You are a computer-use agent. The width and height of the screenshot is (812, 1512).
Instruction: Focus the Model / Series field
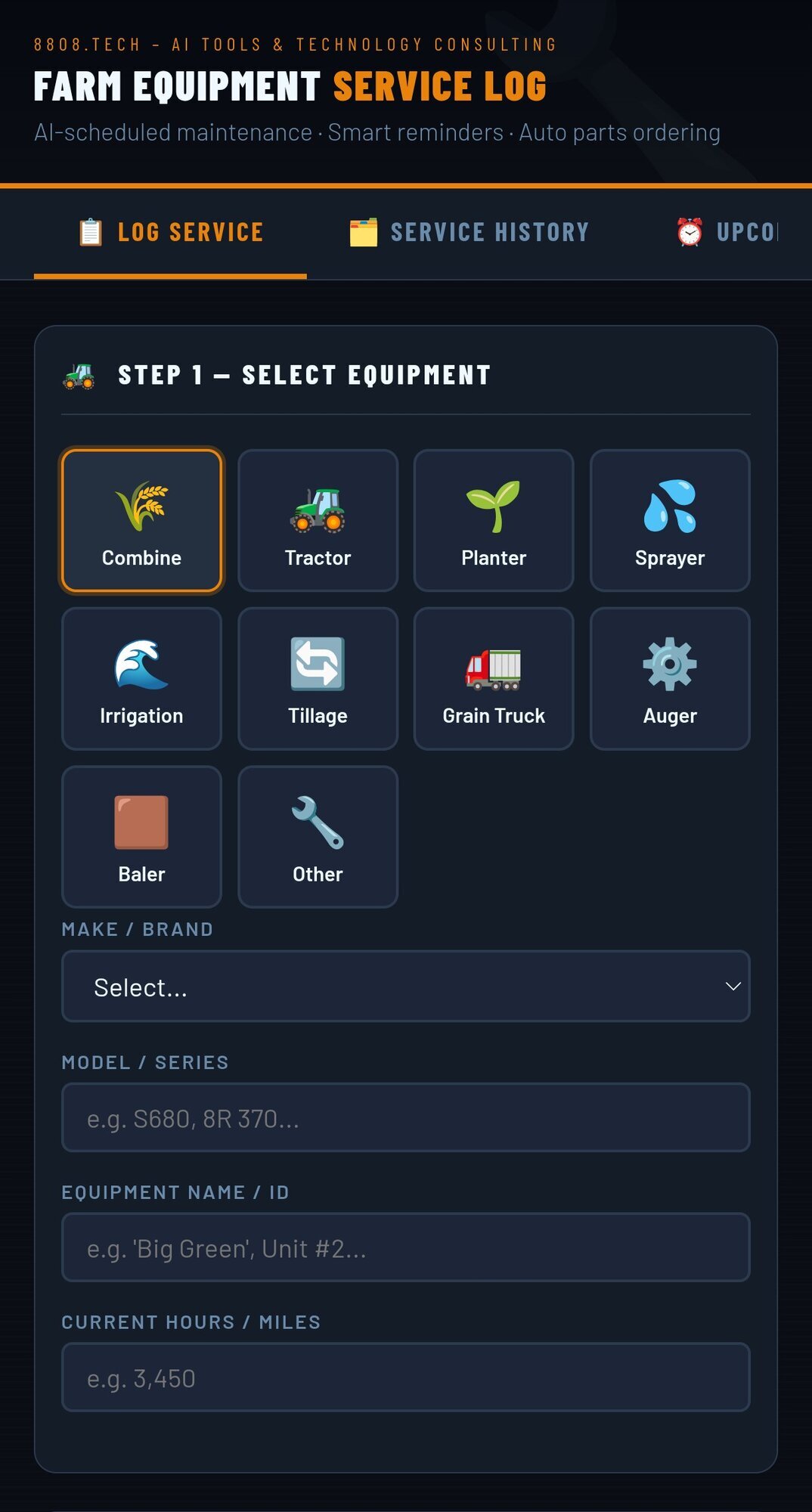coord(406,1118)
